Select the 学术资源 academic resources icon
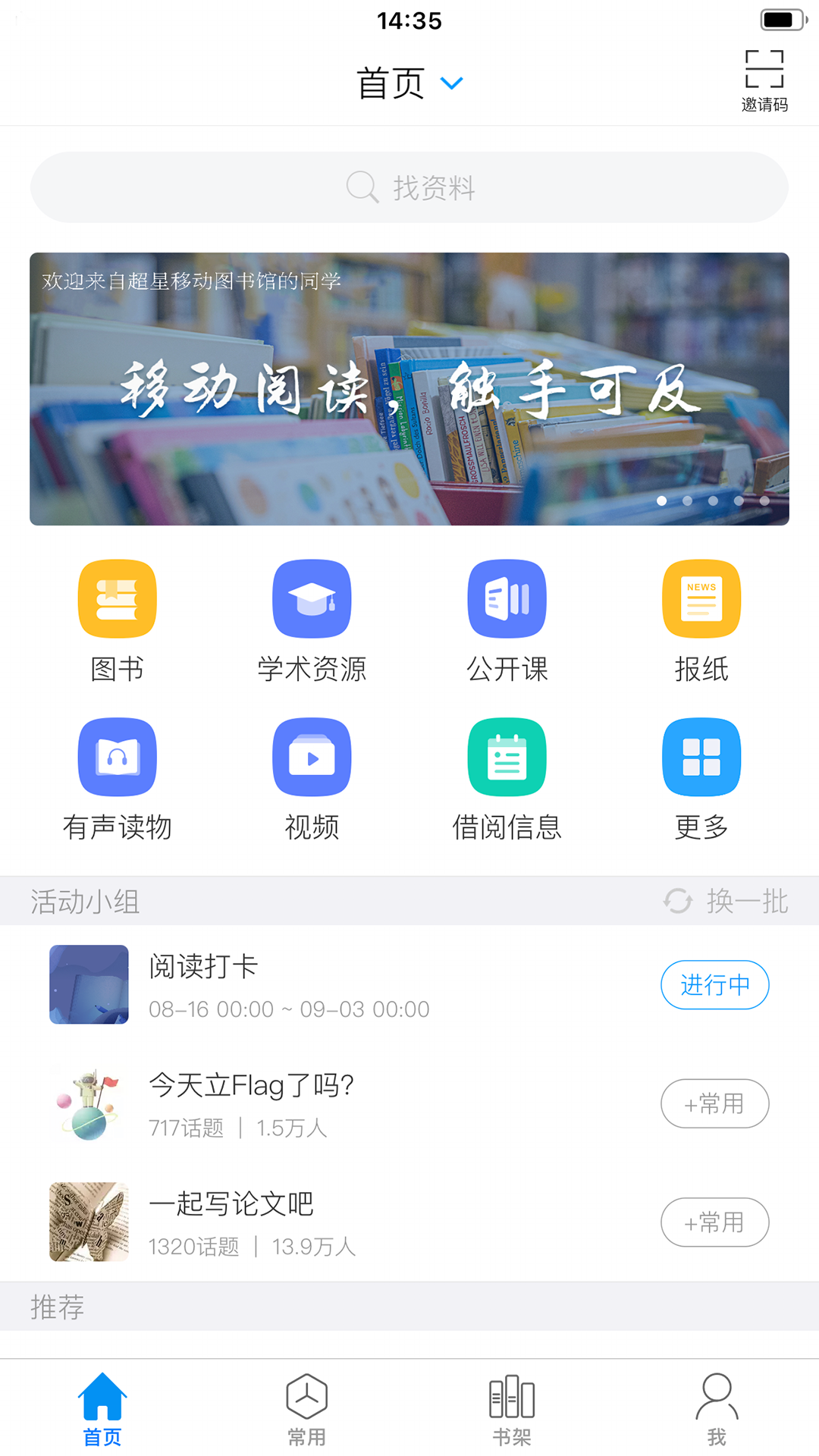Image resolution: width=819 pixels, height=1456 pixels. click(x=312, y=598)
